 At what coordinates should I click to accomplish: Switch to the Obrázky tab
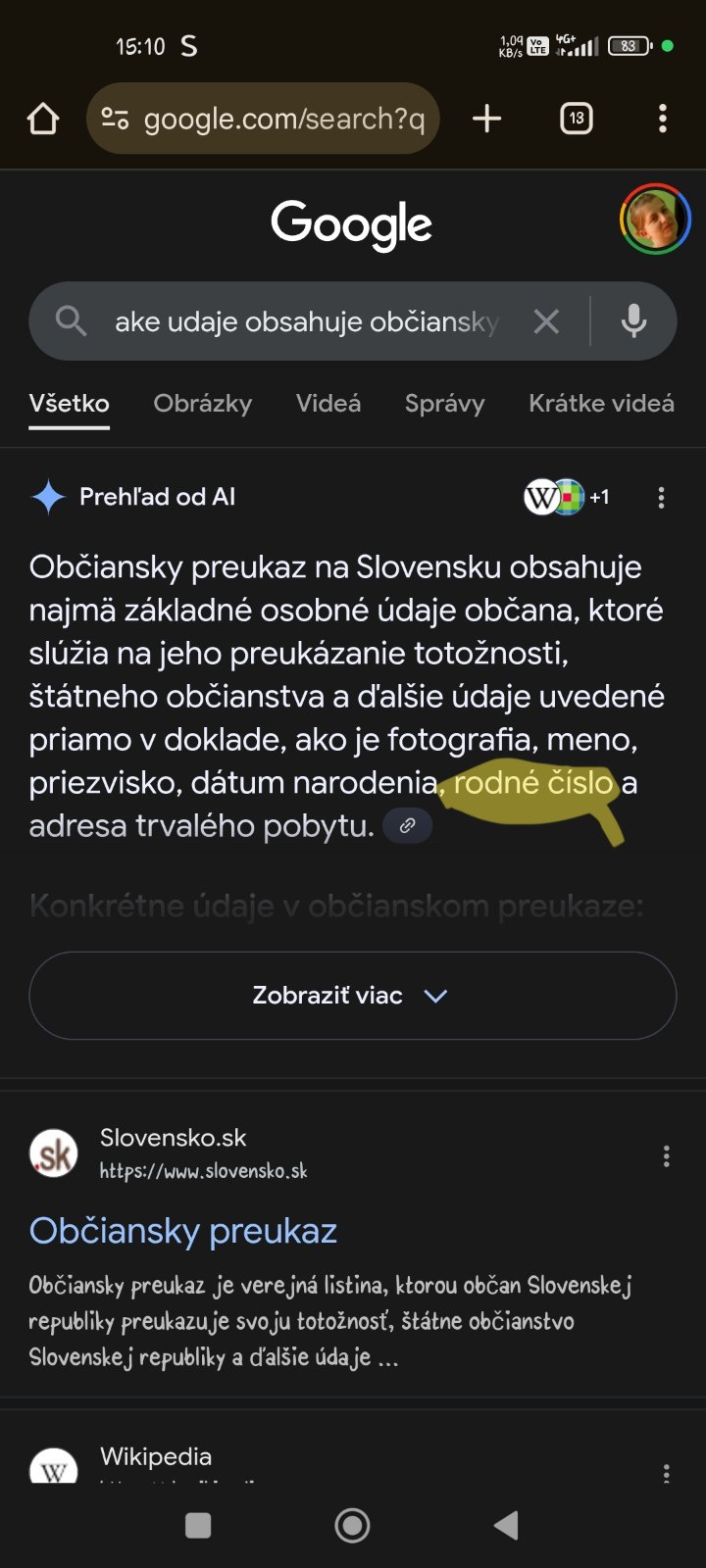pyautogui.click(x=202, y=404)
